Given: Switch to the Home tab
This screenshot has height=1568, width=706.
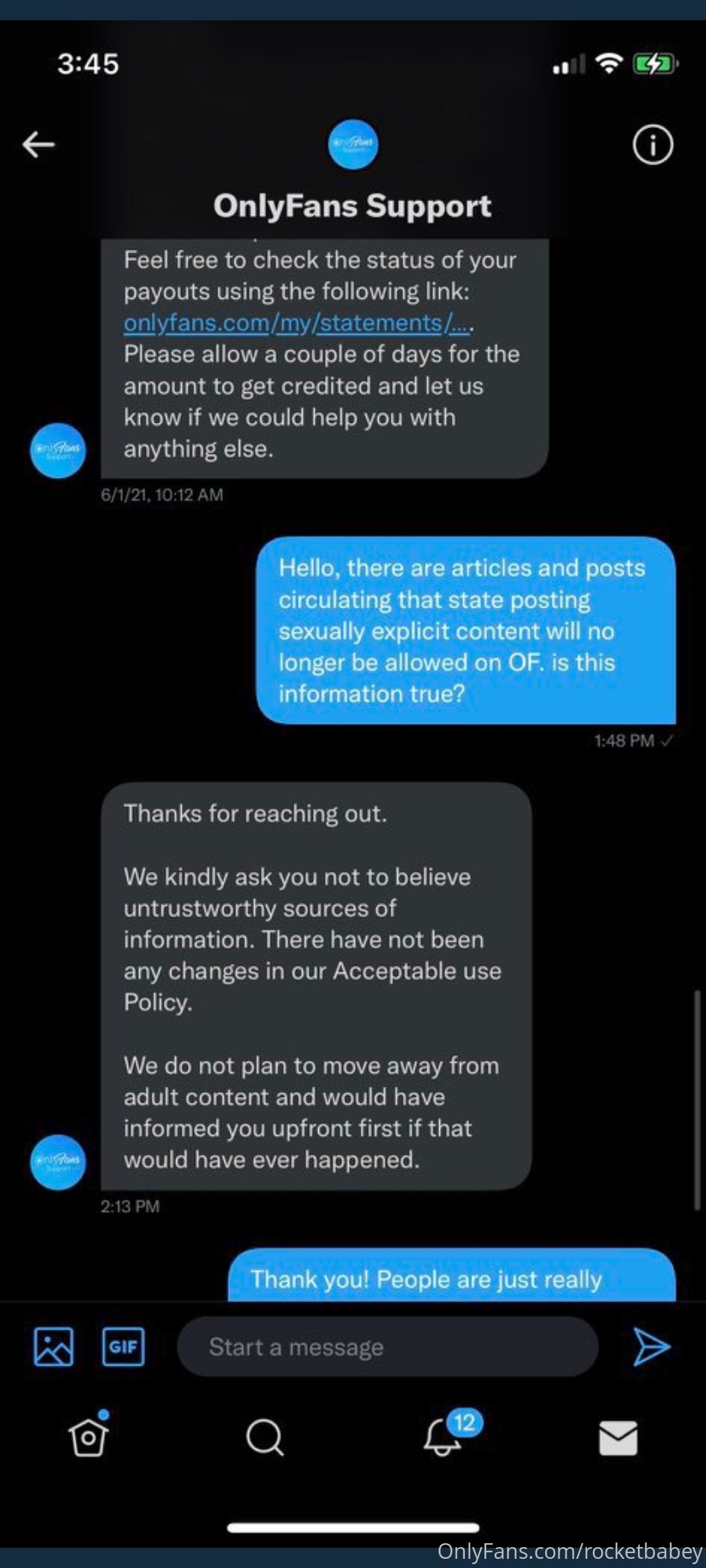Looking at the screenshot, I should [x=88, y=1436].
